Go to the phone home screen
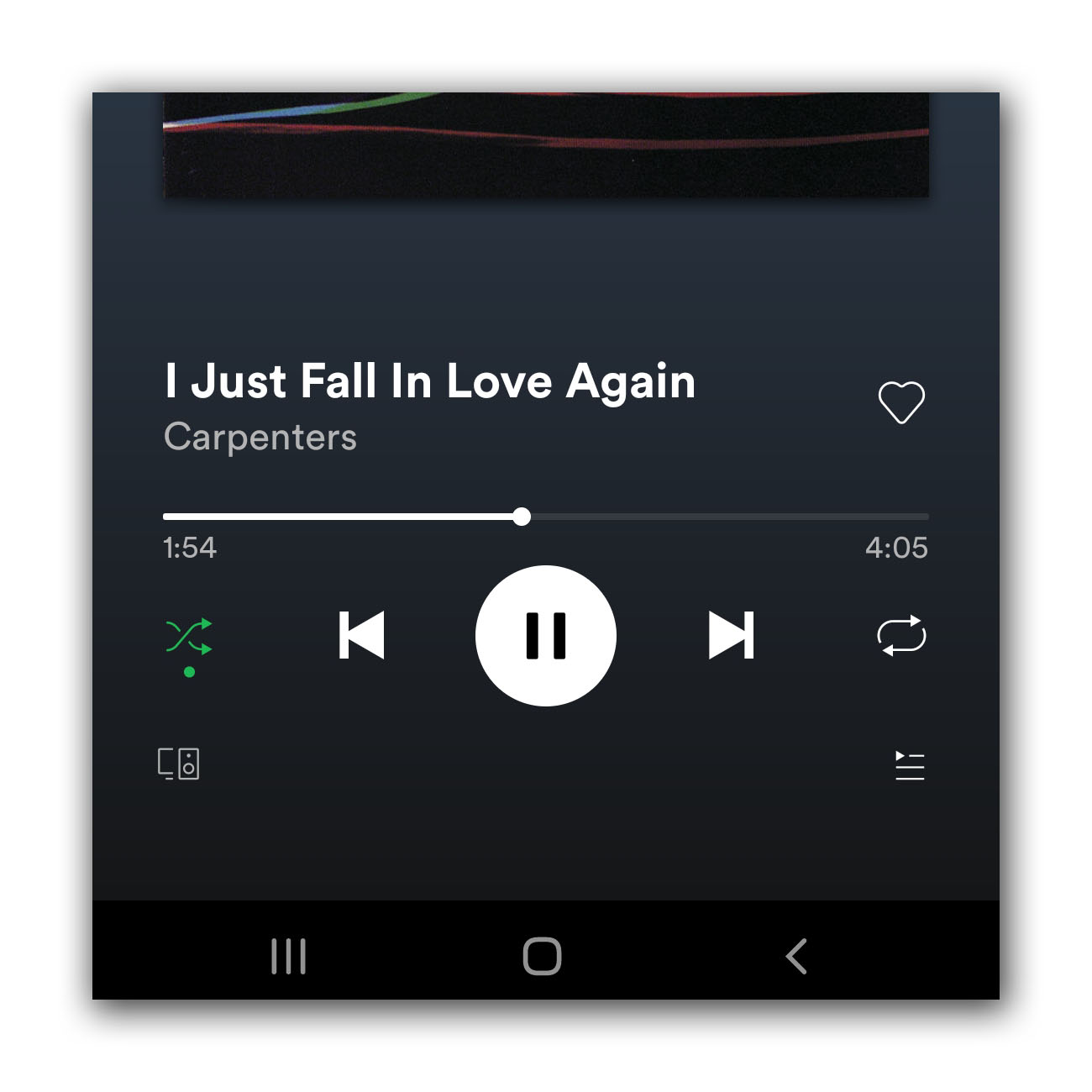Viewport: 1092px width, 1092px height. 542,956
